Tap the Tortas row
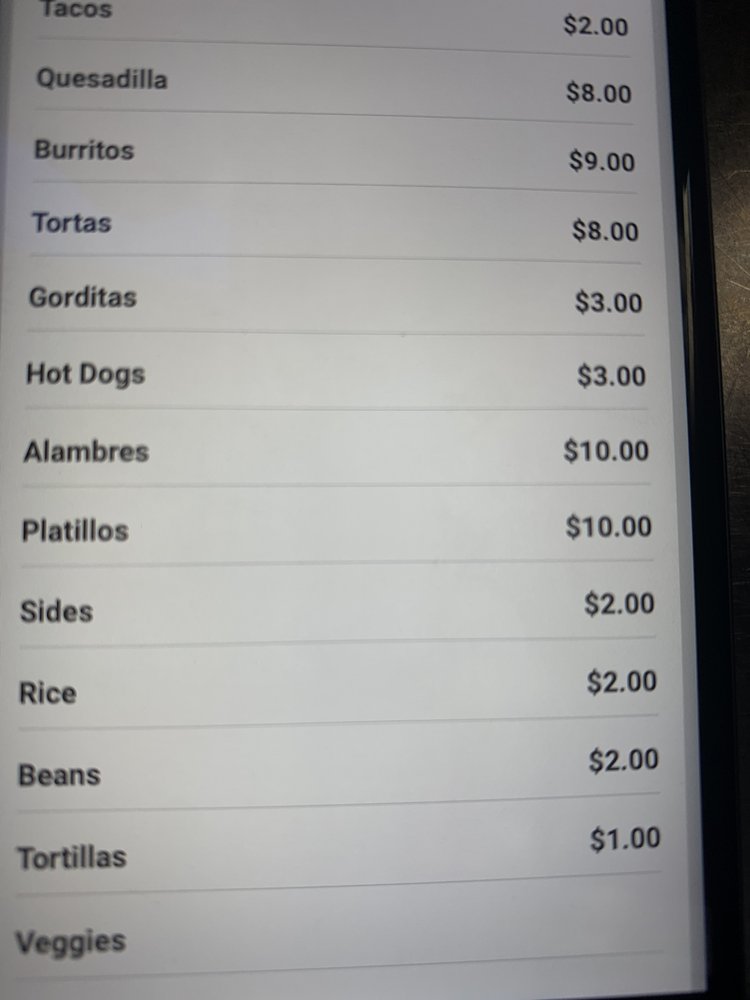This screenshot has width=750, height=1000. [335, 224]
